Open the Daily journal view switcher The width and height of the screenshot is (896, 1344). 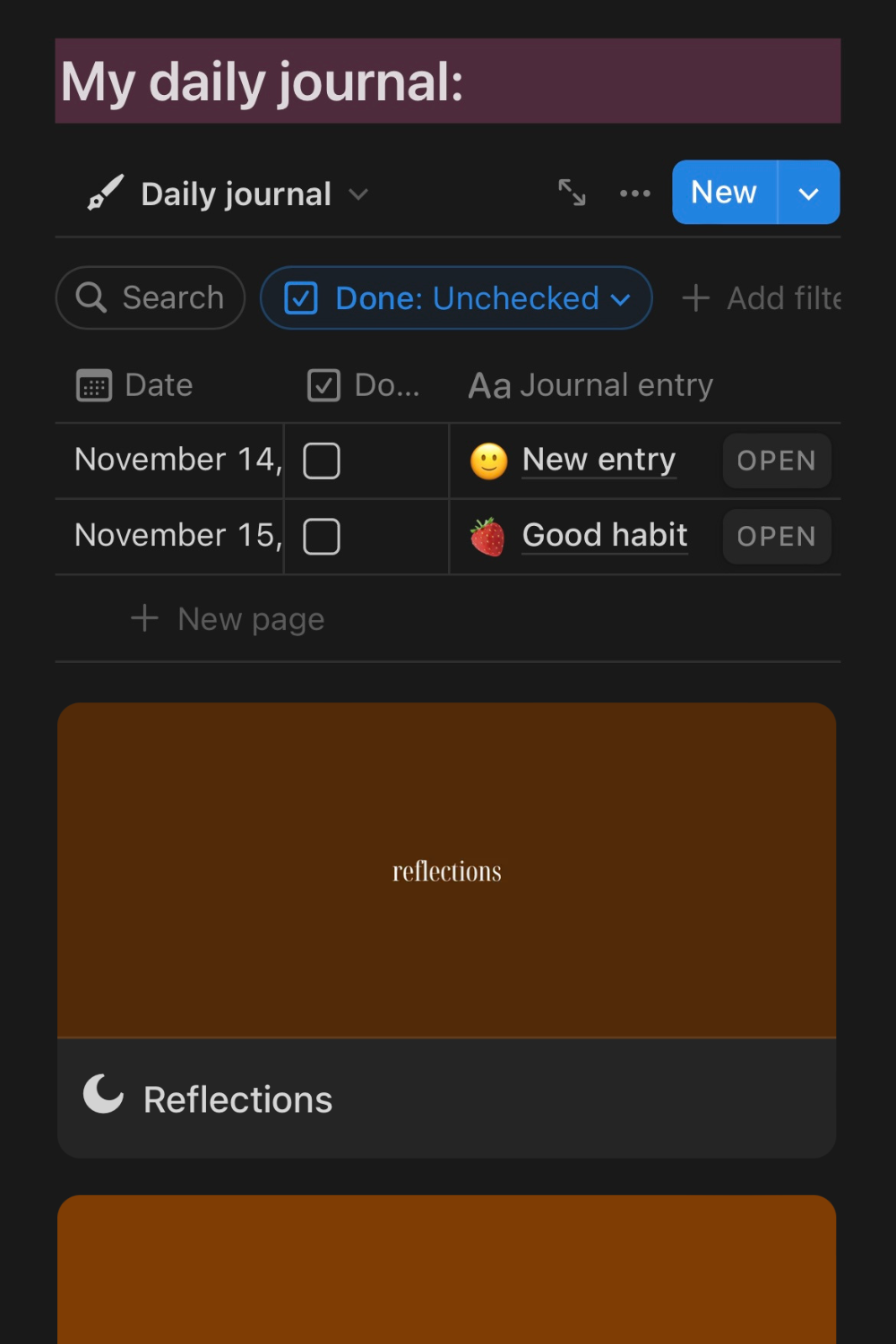coord(237,194)
